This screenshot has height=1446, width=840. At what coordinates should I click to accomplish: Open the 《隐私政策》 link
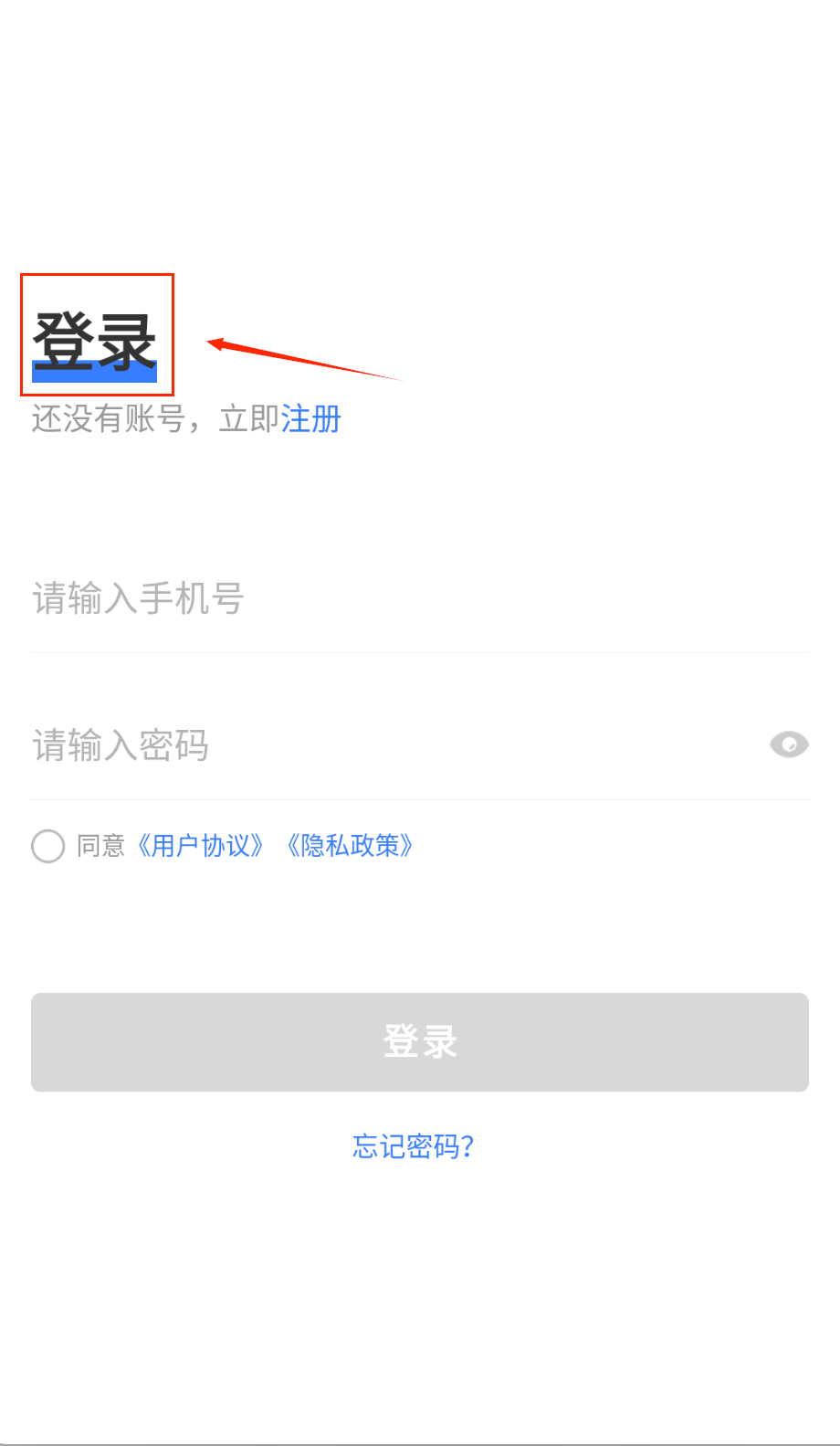coord(350,846)
